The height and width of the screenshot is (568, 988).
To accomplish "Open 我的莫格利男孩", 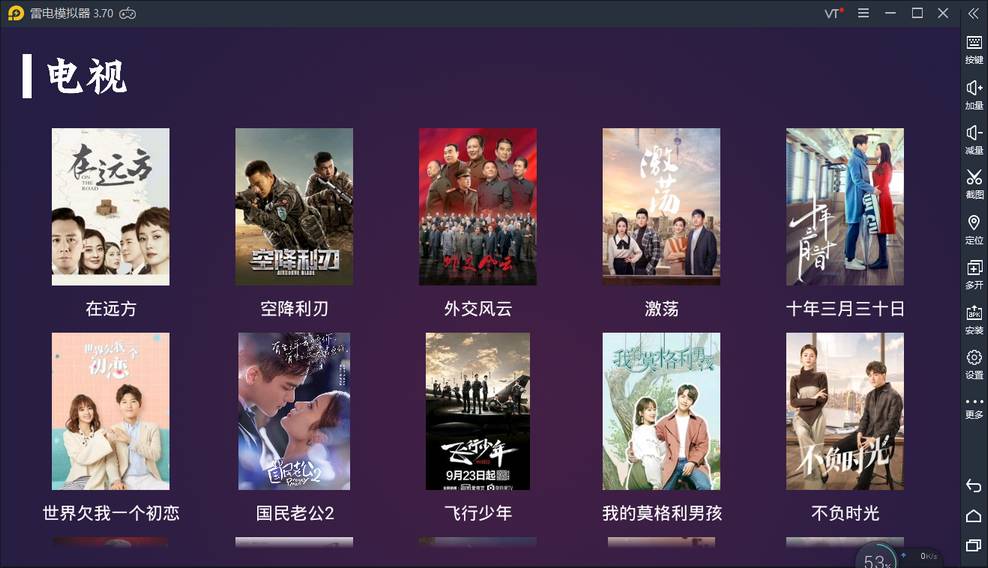I will tap(661, 411).
